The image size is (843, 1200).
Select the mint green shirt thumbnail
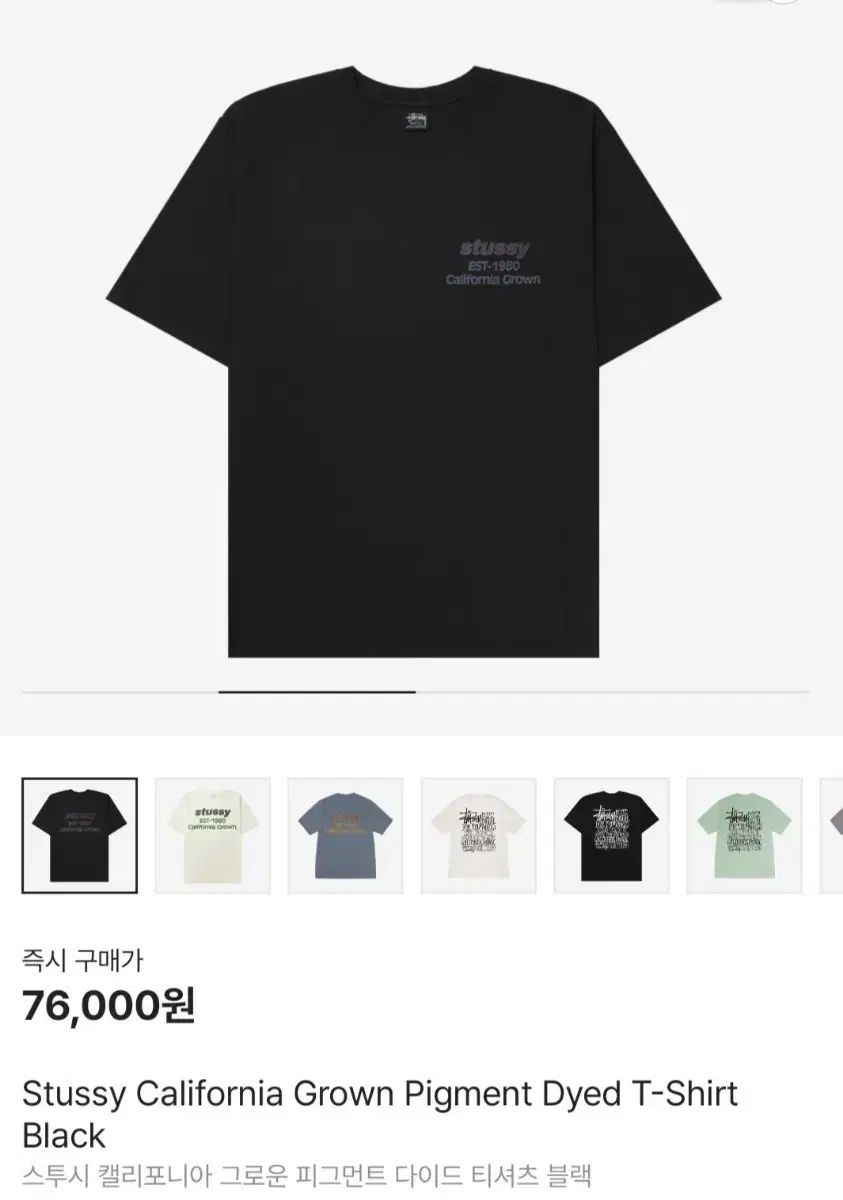tap(744, 836)
